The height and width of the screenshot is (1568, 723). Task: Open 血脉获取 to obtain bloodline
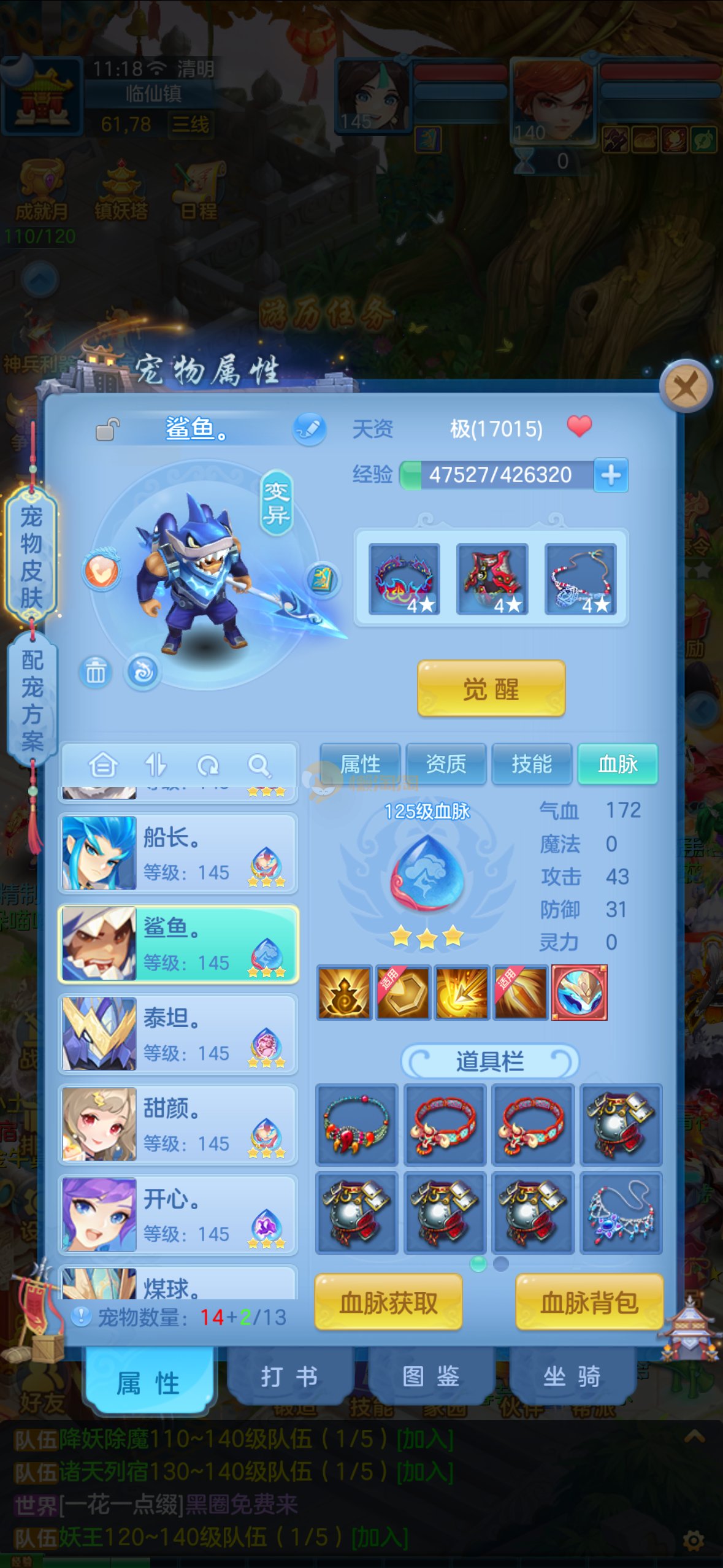(388, 1302)
